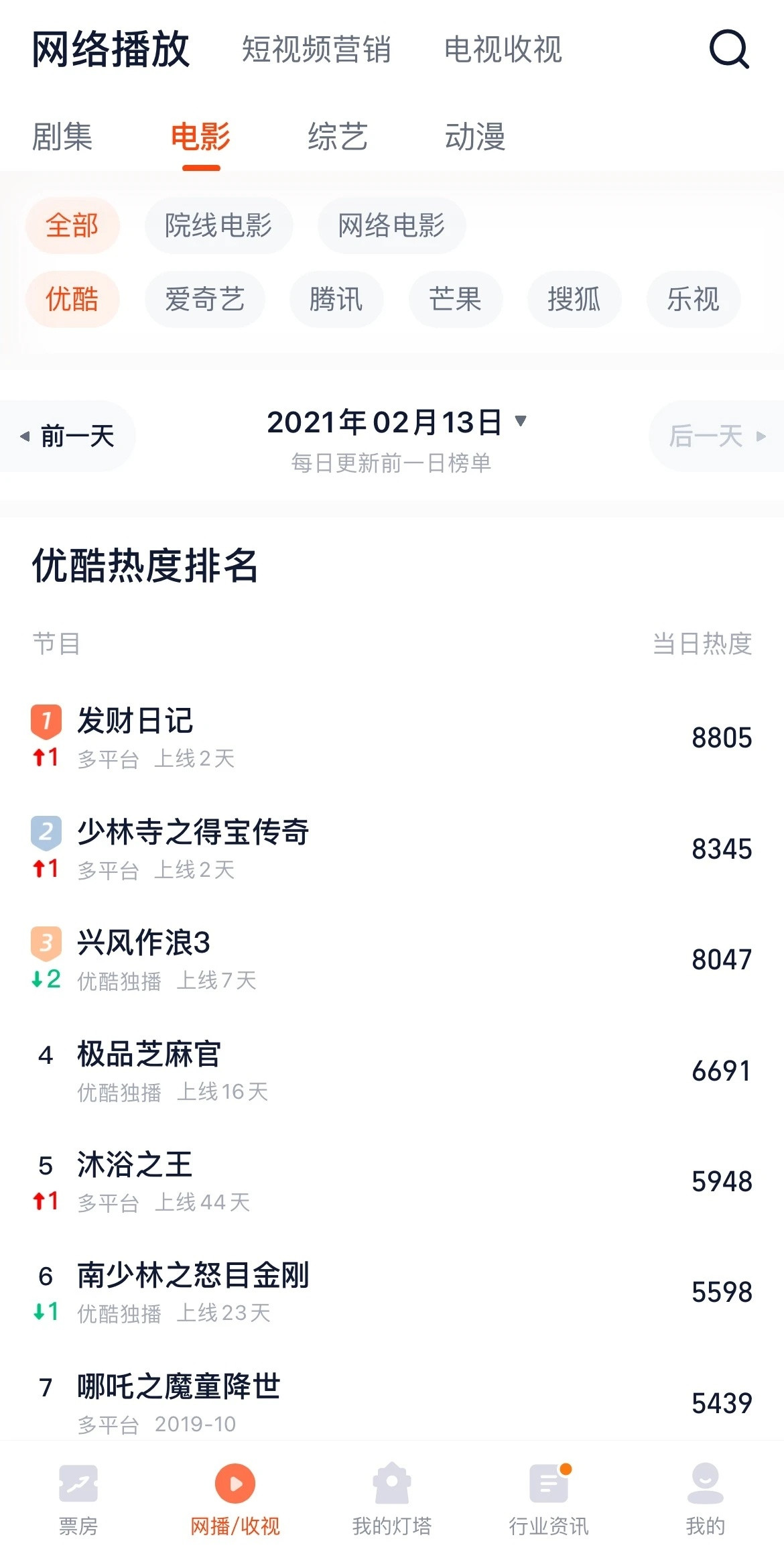
Task: Open the date picker for 2021年02月13日
Action: click(397, 422)
